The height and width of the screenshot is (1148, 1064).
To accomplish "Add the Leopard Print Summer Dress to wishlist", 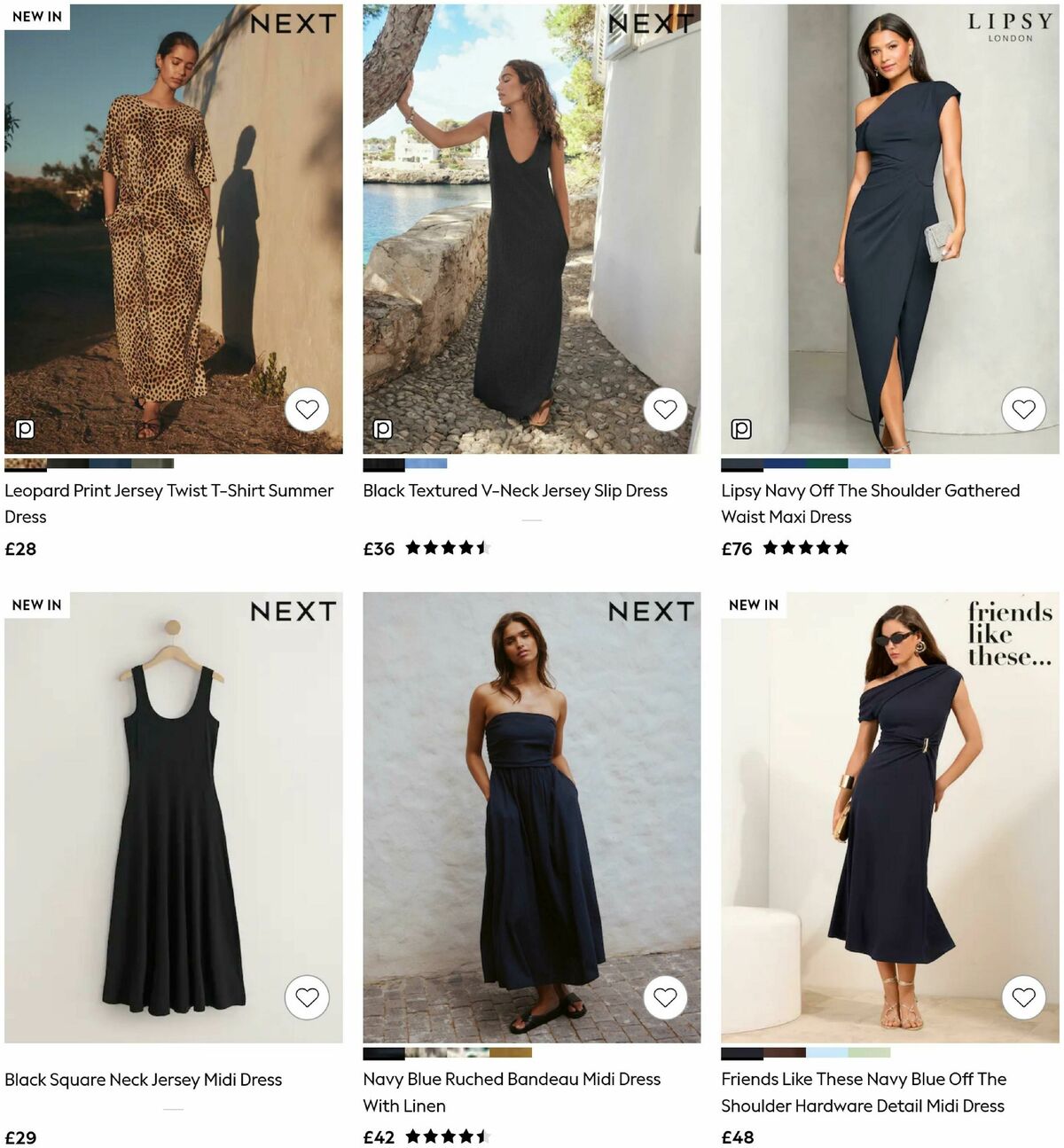I will [307, 409].
